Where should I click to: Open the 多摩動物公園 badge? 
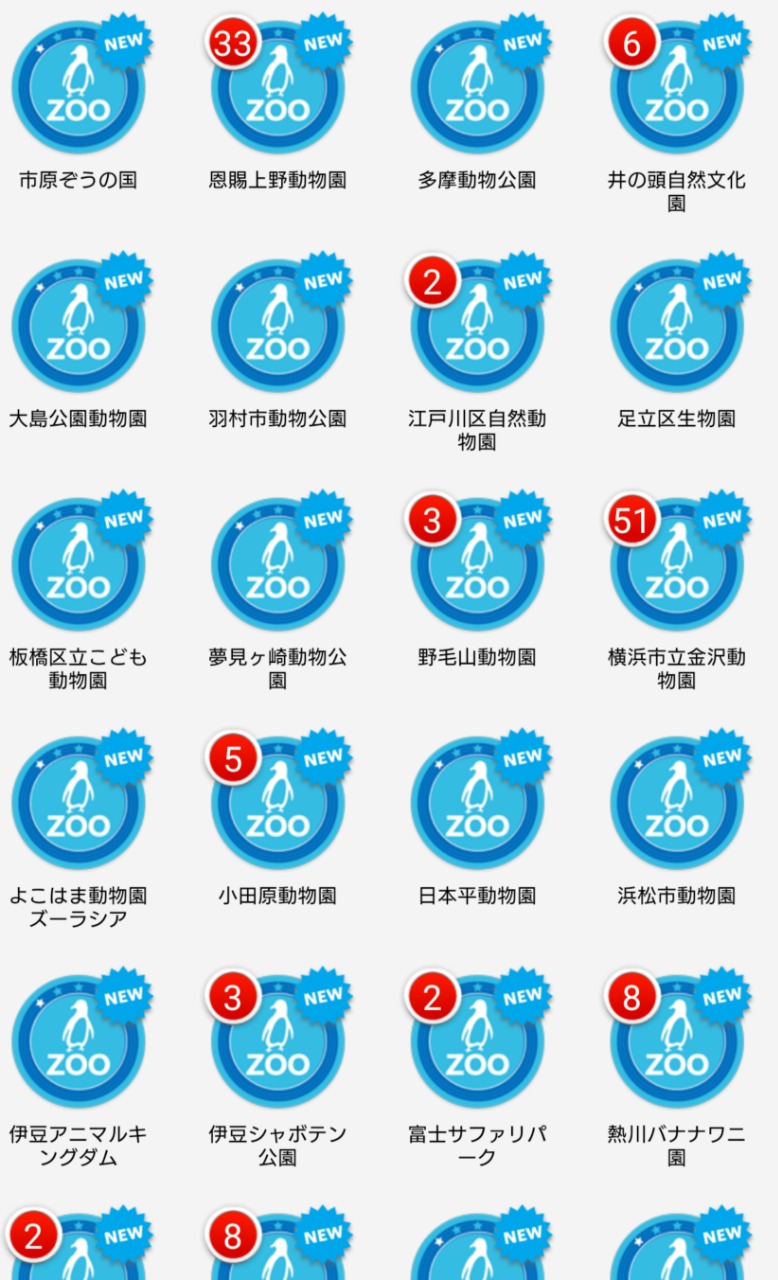pyautogui.click(x=478, y=88)
